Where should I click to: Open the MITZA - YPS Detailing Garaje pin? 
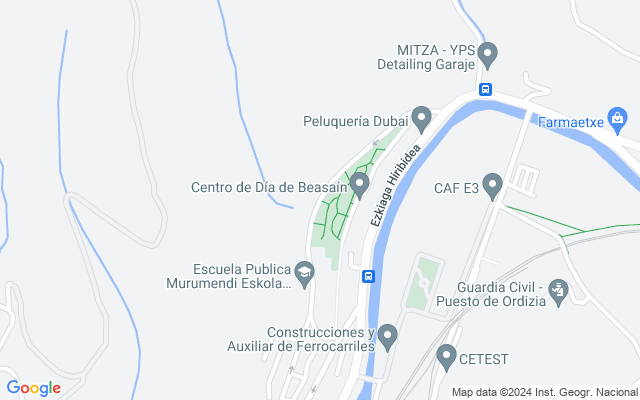pyautogui.click(x=488, y=53)
